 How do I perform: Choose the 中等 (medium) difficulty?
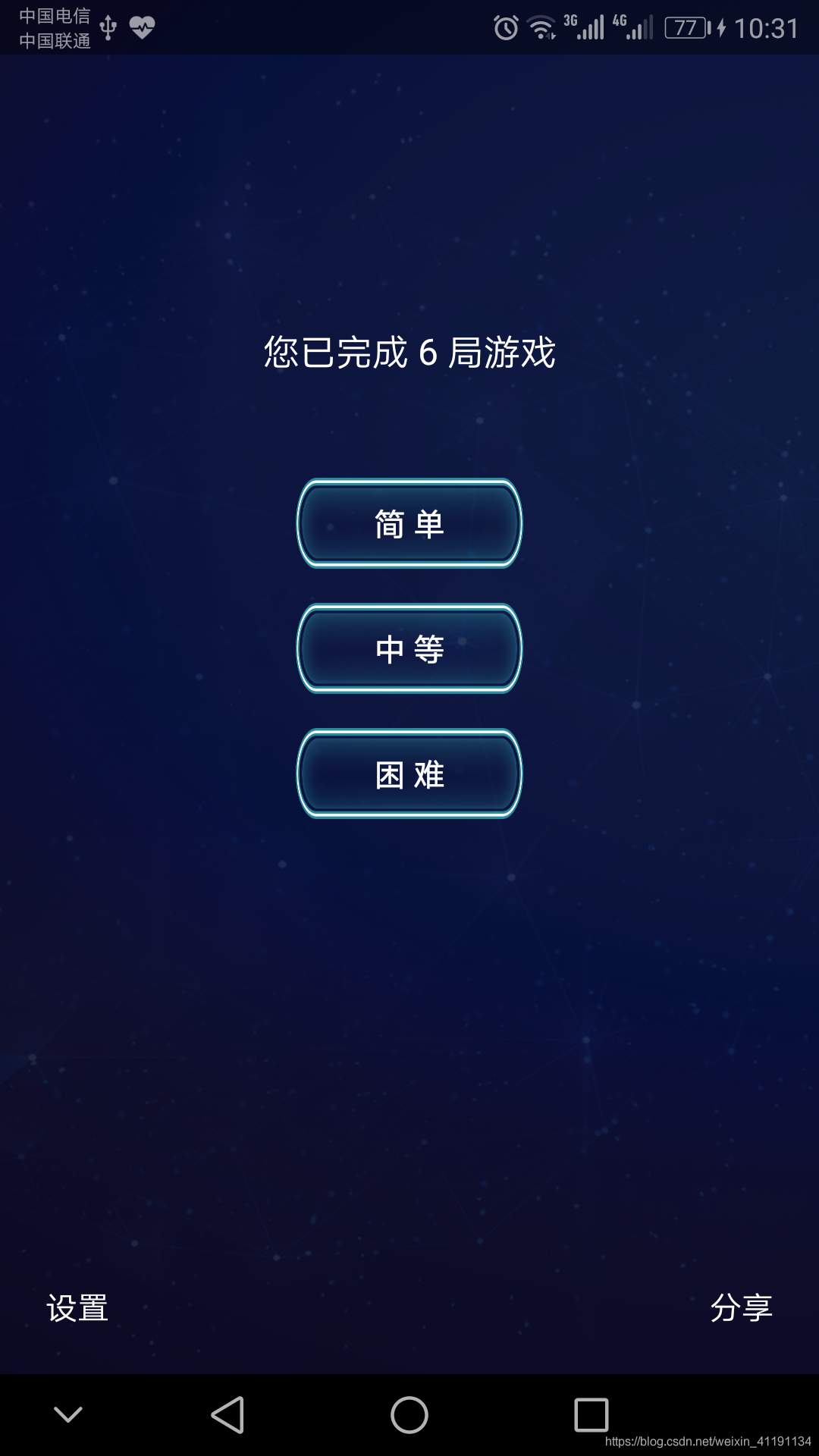point(409,648)
